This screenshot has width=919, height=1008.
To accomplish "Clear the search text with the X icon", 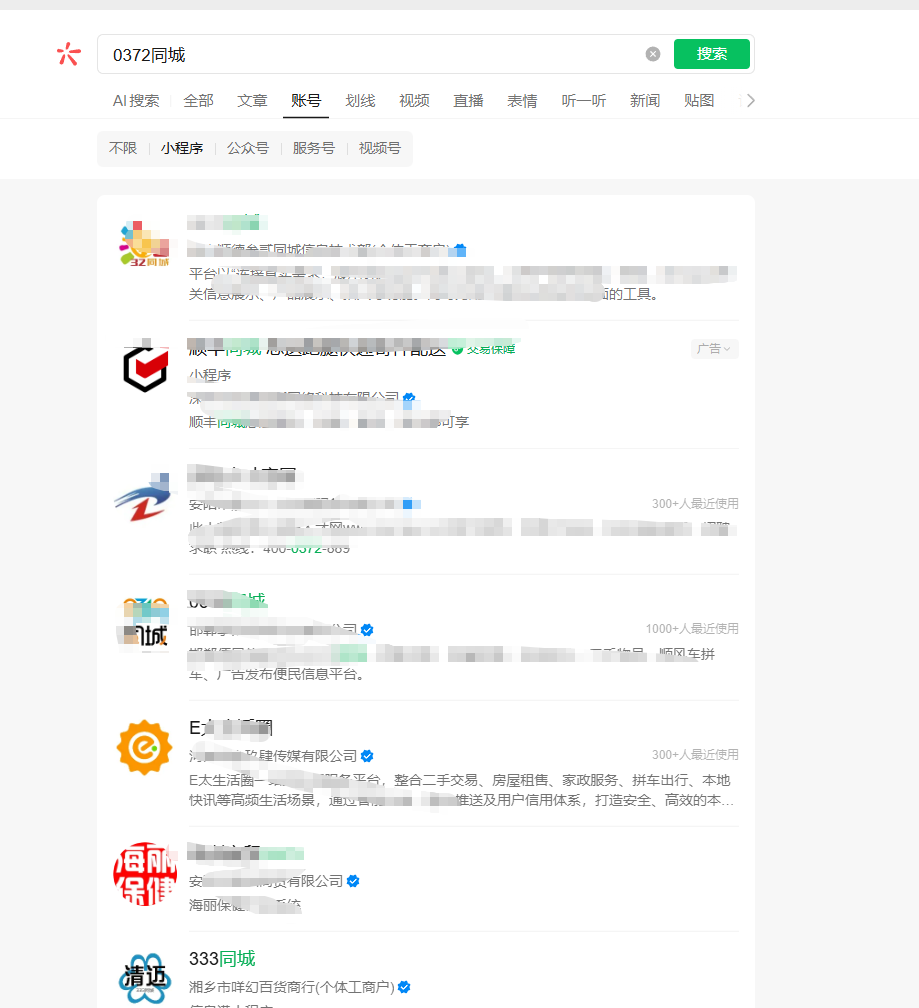I will click(653, 54).
